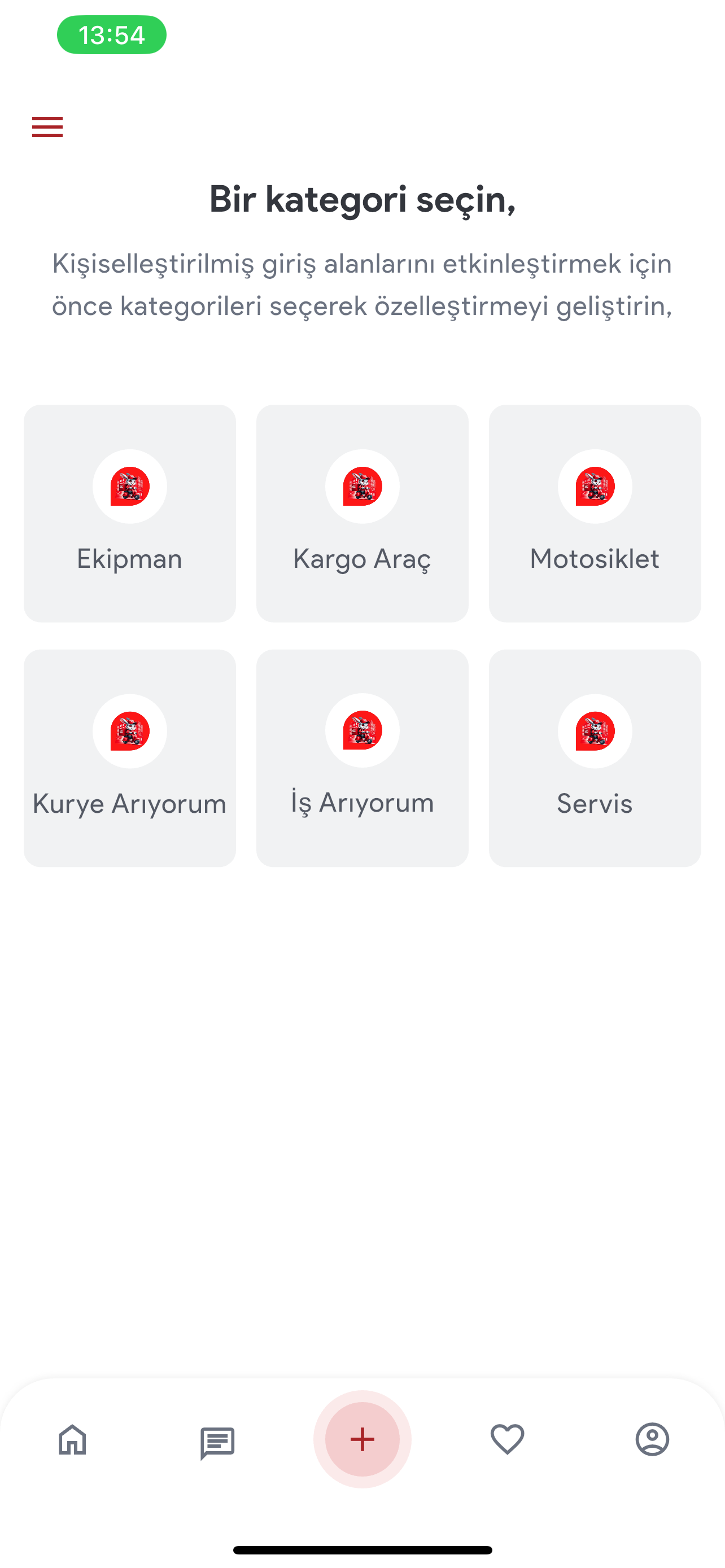Viewport: 725px width, 1568px height.
Task: Tap the plus button to add listing
Action: point(362,1439)
